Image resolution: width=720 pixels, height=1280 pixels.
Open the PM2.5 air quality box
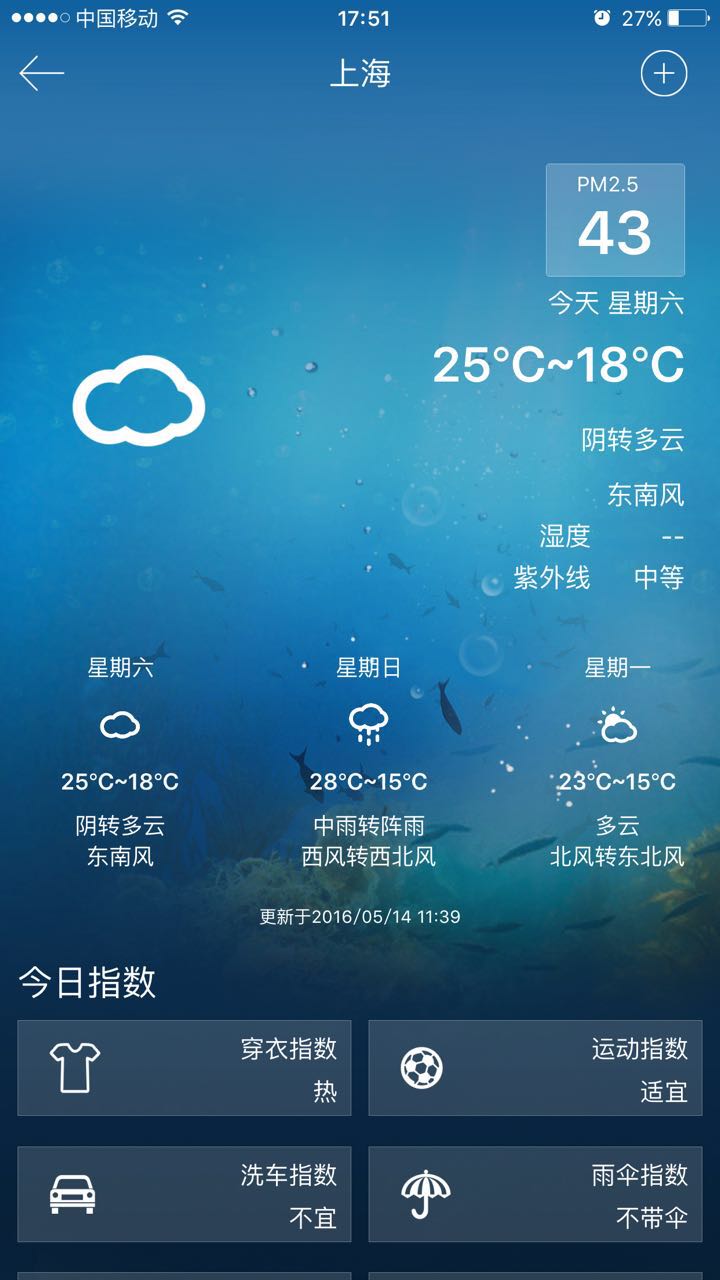(615, 220)
